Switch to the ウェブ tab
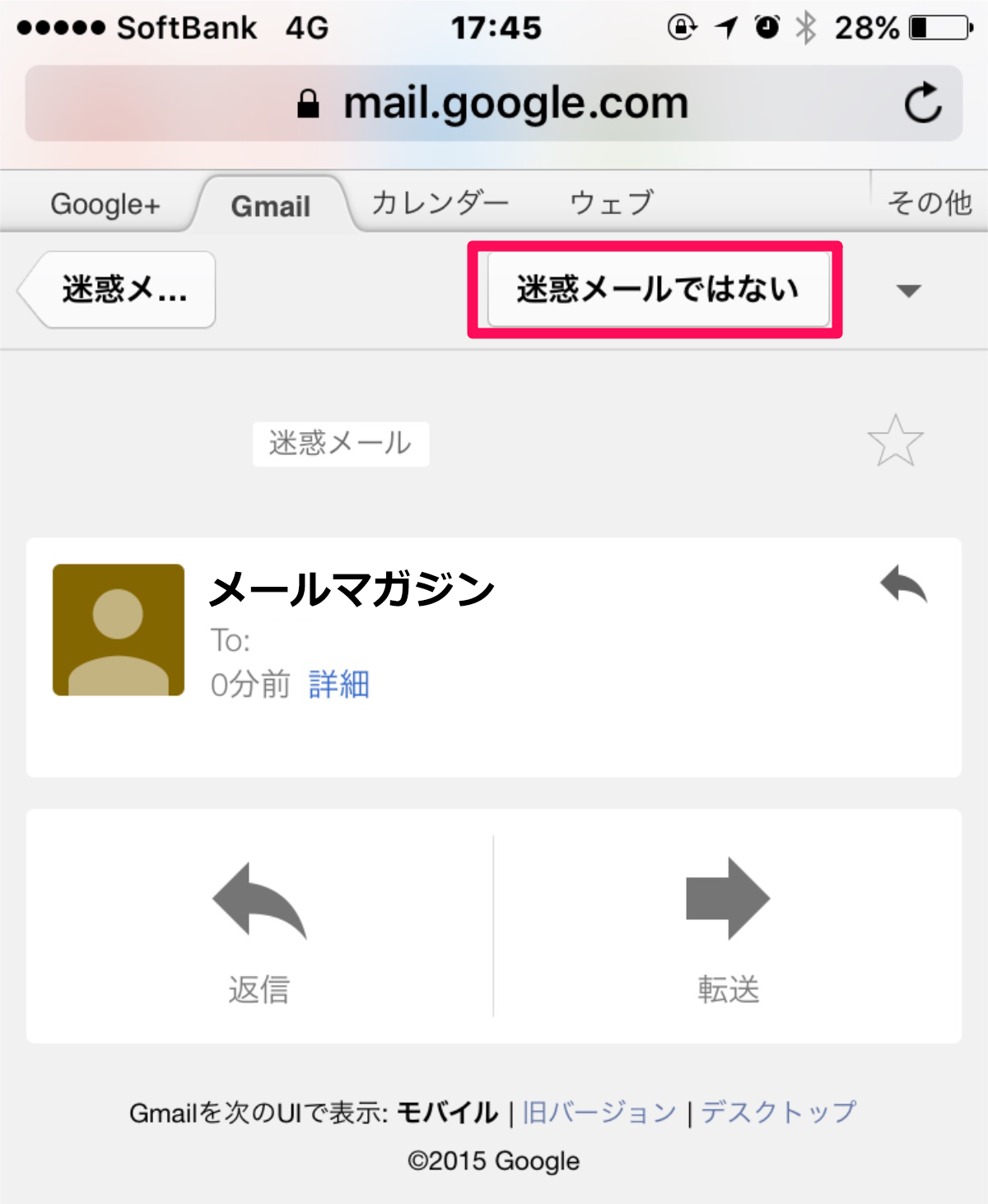Viewport: 988px width, 1204px height. 611,203
